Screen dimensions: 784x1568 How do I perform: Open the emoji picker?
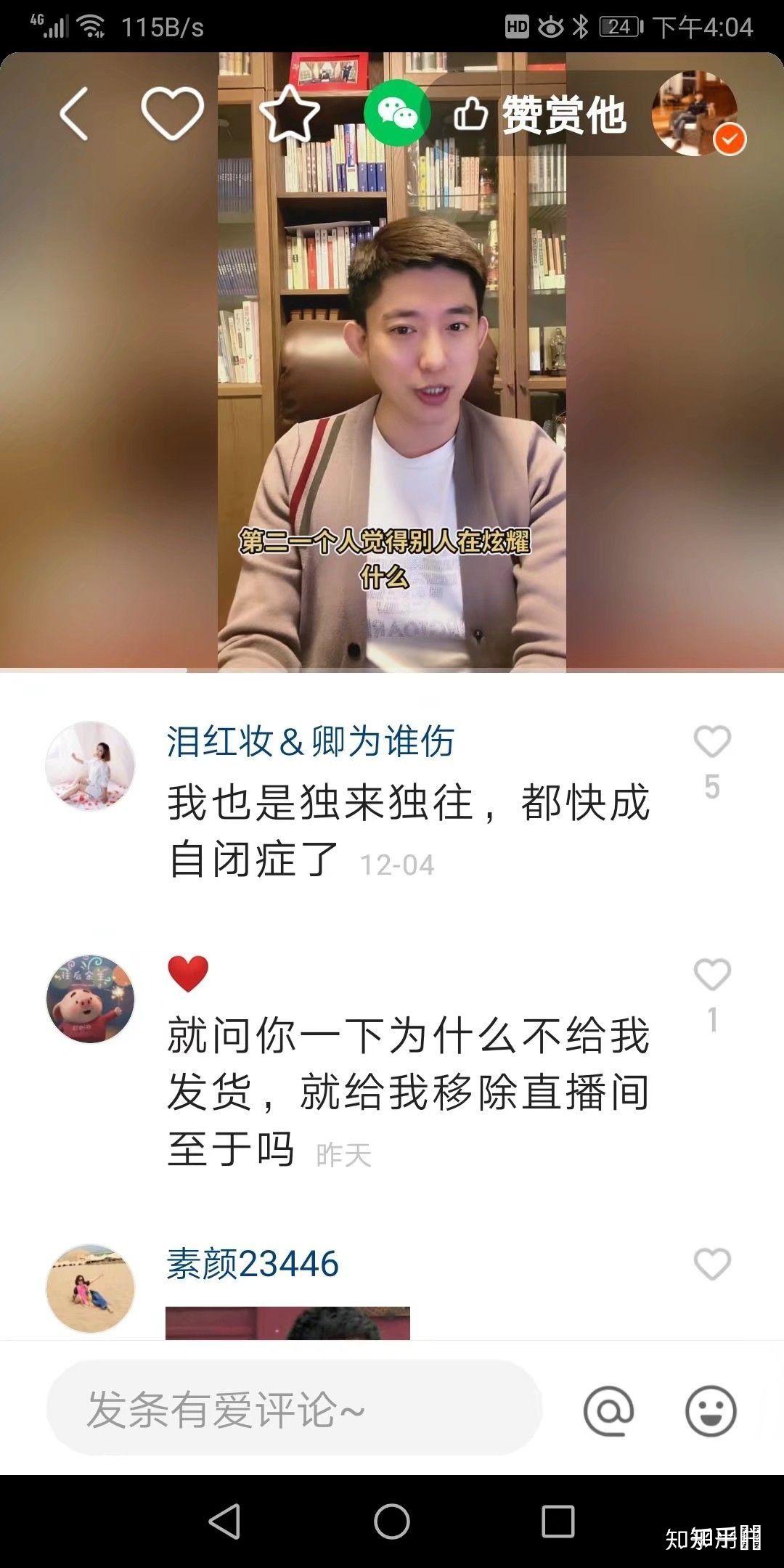coord(711,1410)
